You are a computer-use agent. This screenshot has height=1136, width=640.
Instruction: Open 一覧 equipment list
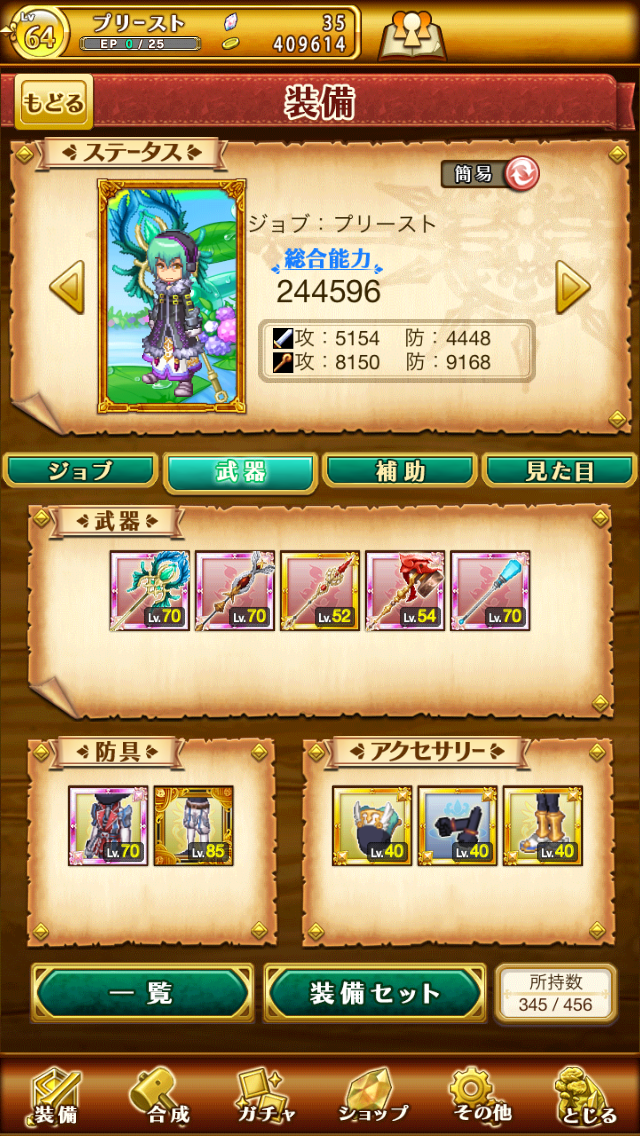point(142,993)
